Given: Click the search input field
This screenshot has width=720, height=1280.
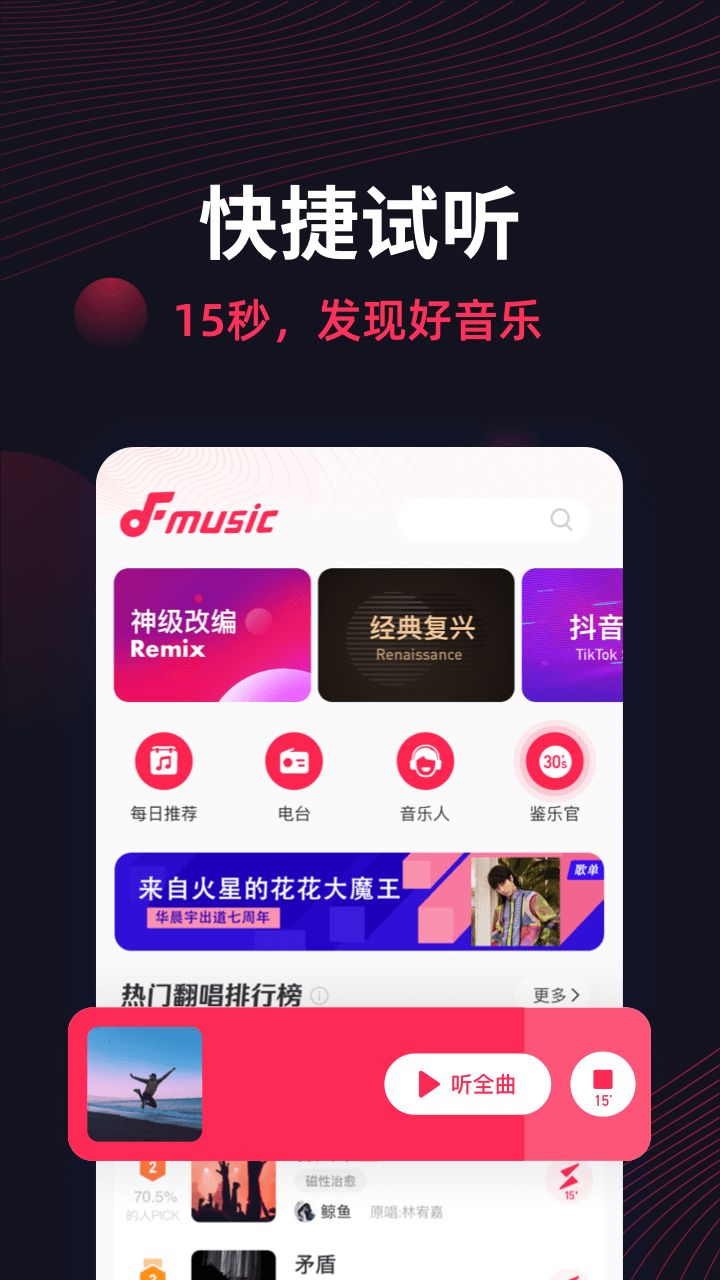Looking at the screenshot, I should click(480, 519).
